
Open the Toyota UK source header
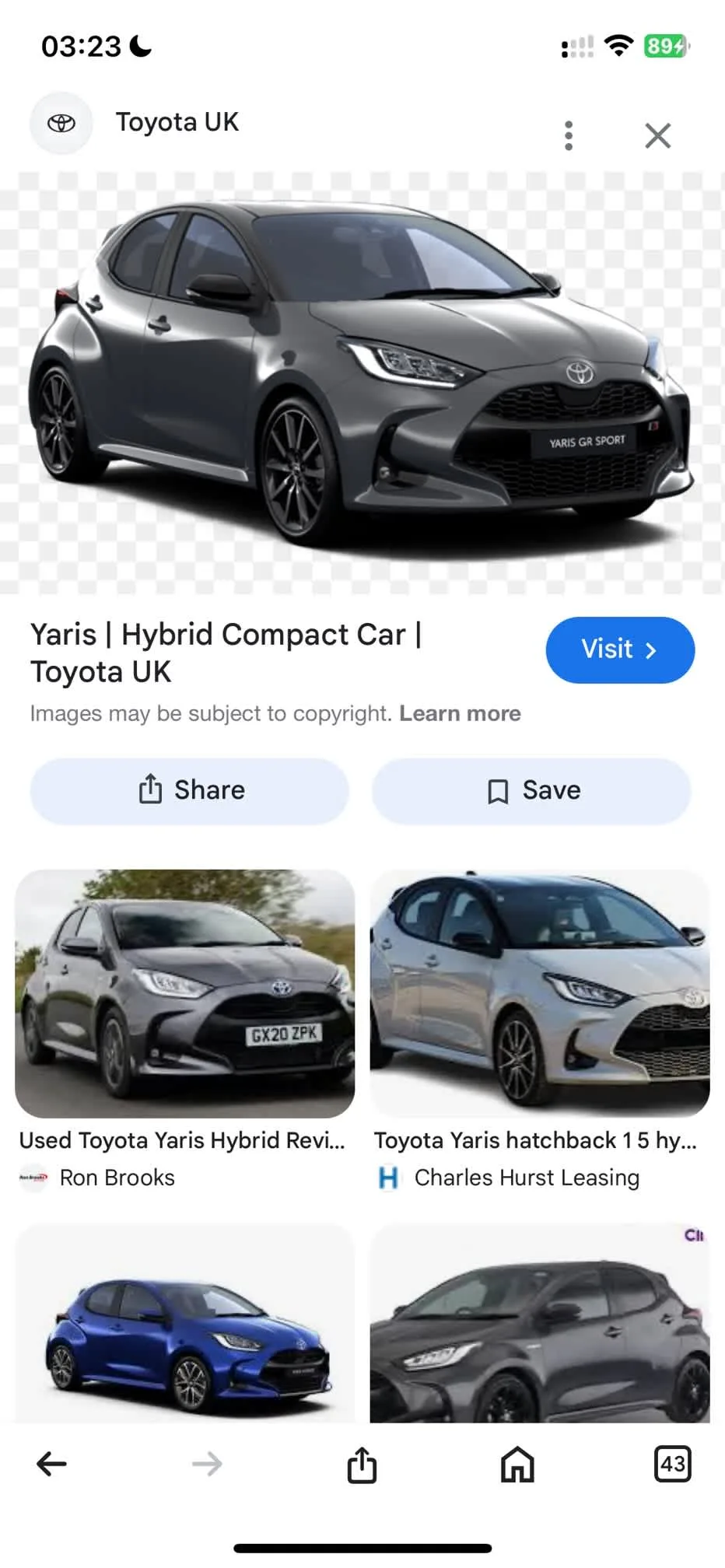click(177, 122)
